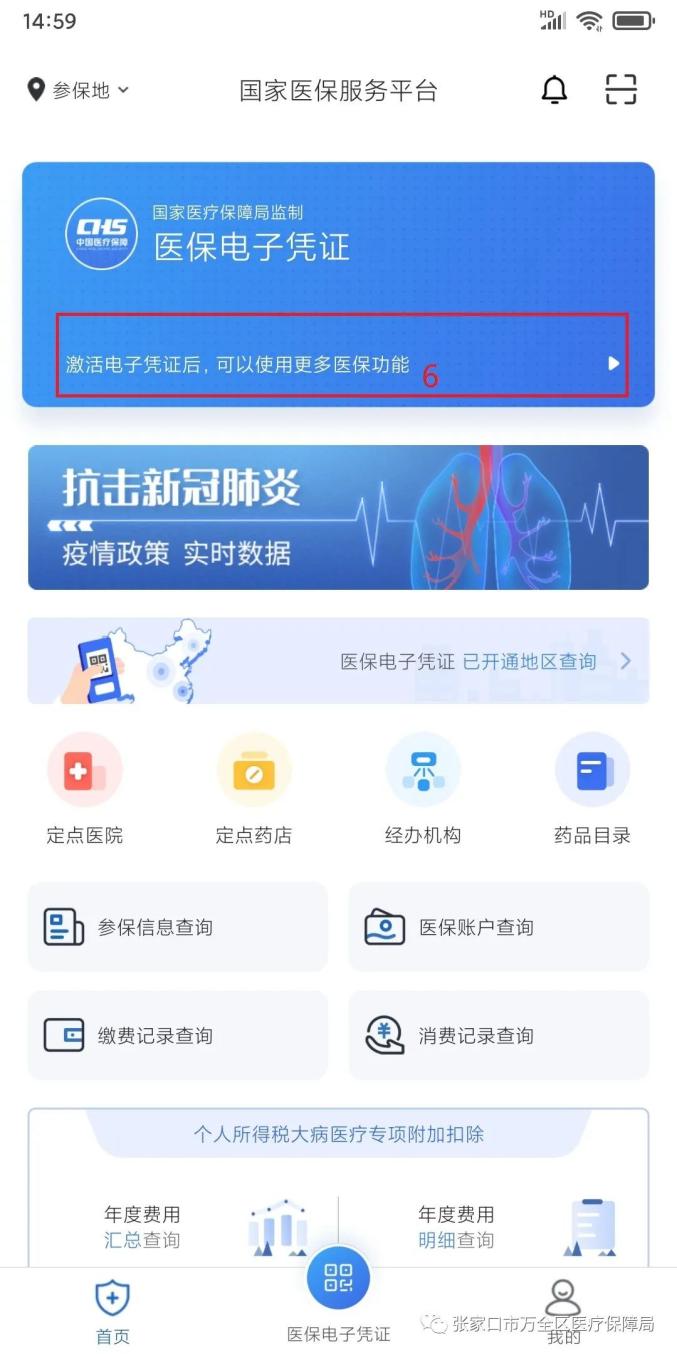Open 年度费用明细查询
Viewport: 677px width, 1354px height.
[495, 1227]
